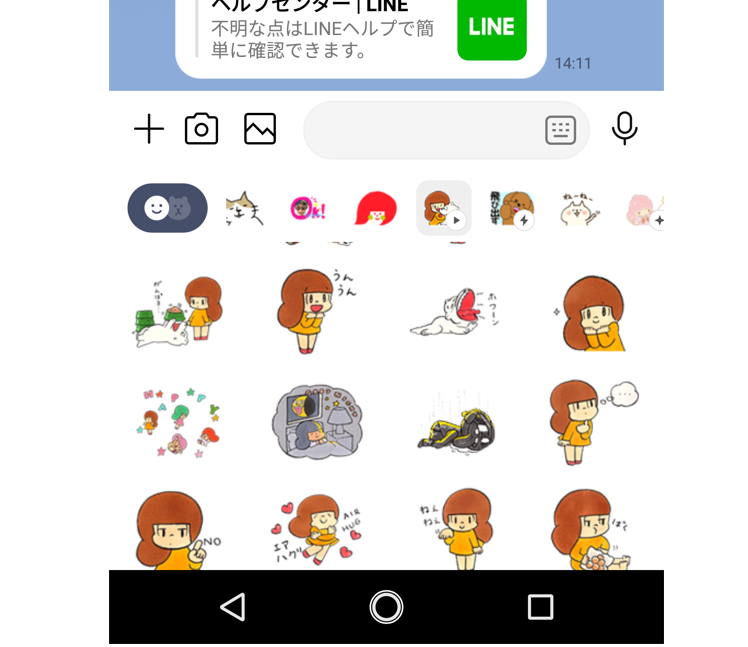Send the girl with thought bubble sticker
Viewport: 748px width, 647px height.
tap(588, 420)
